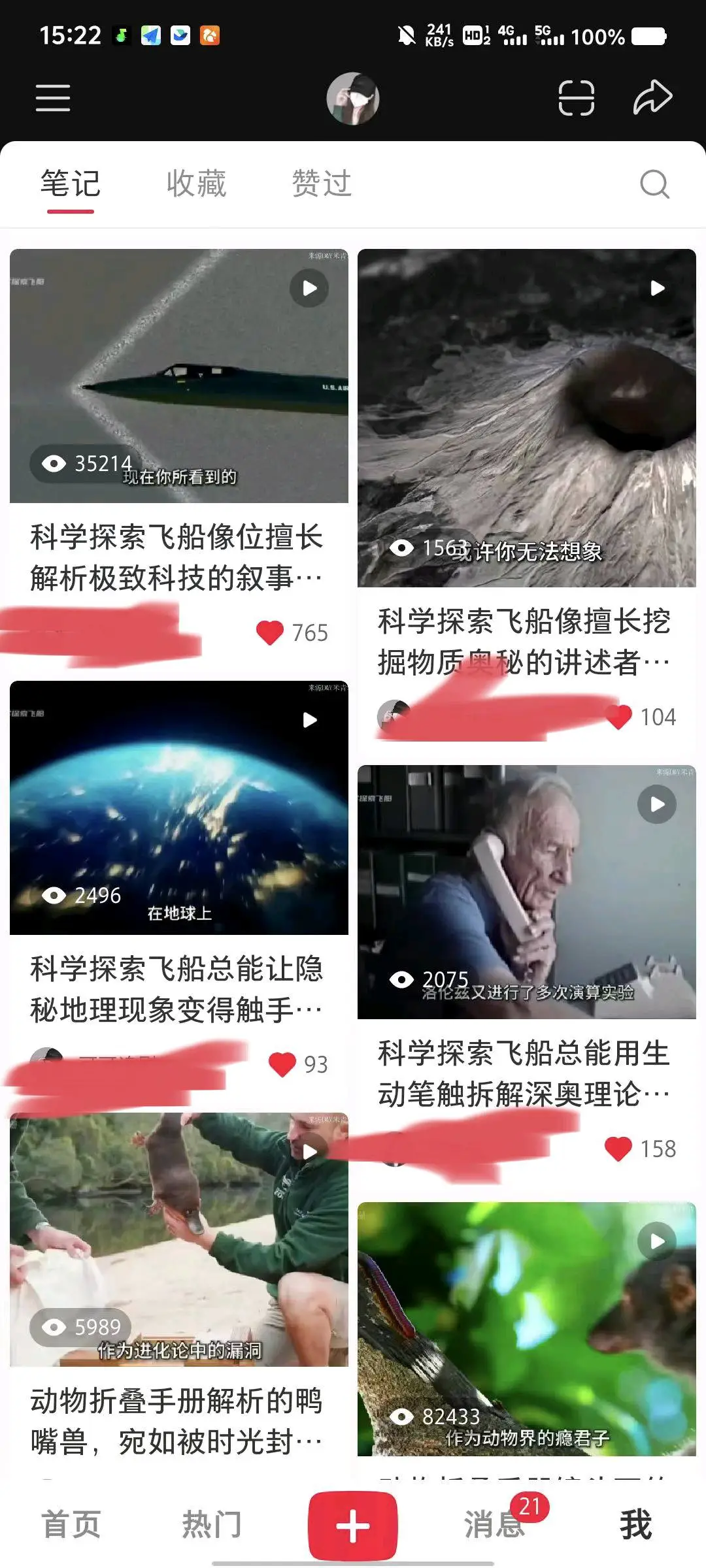The width and height of the screenshot is (706, 1568).
Task: Select the 笔记 tab
Action: pyautogui.click(x=71, y=184)
